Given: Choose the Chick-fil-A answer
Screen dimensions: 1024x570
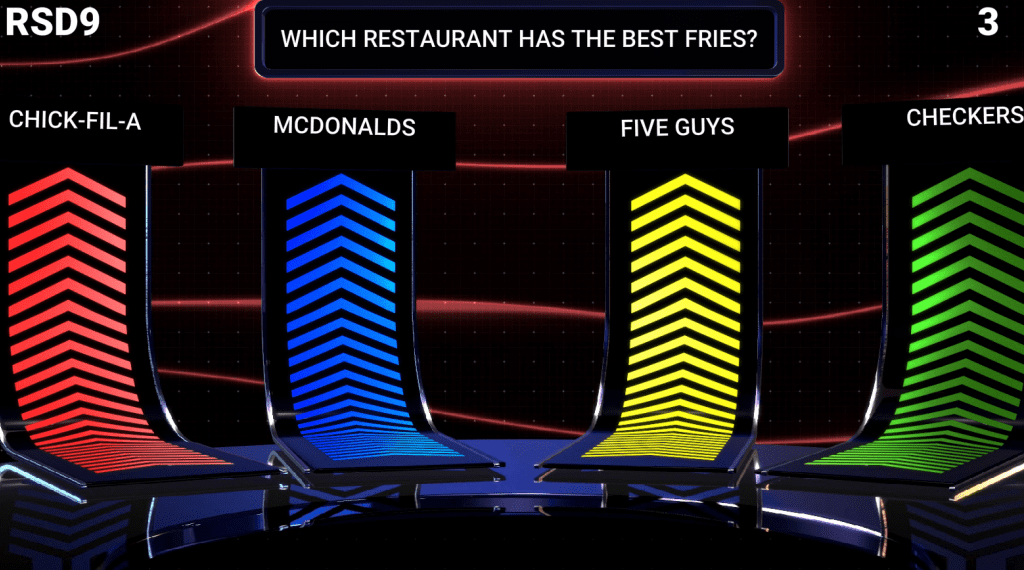Looking at the screenshot, I should pos(75,121).
